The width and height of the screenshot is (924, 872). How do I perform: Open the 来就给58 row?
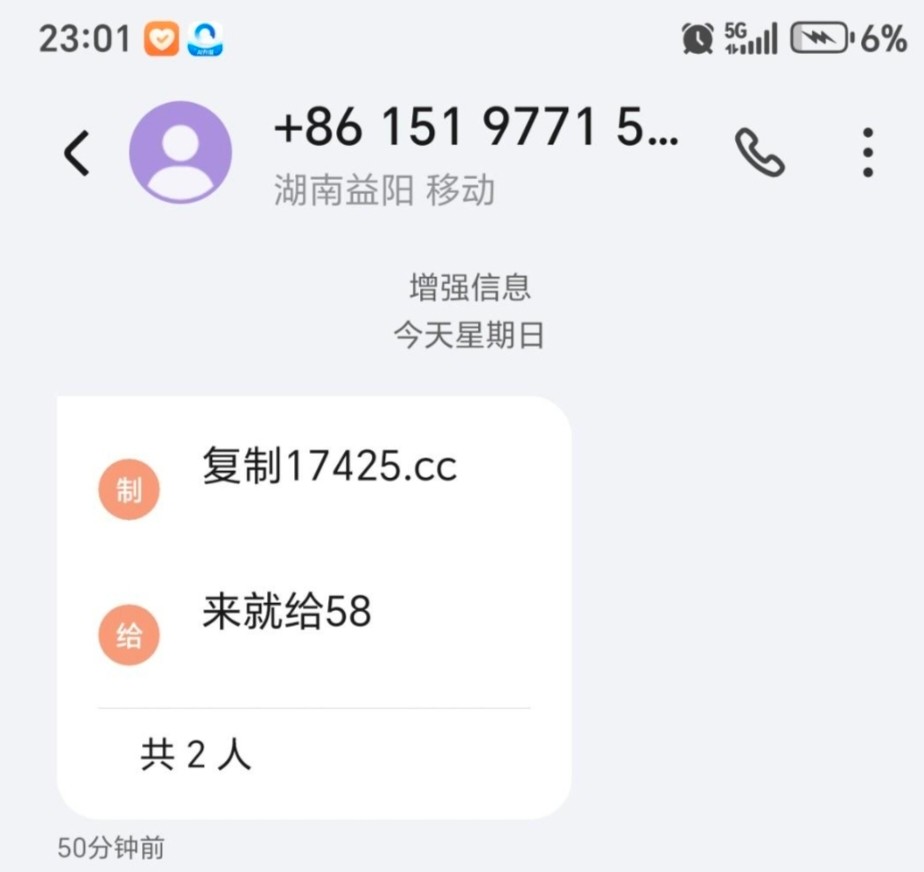coord(286,612)
